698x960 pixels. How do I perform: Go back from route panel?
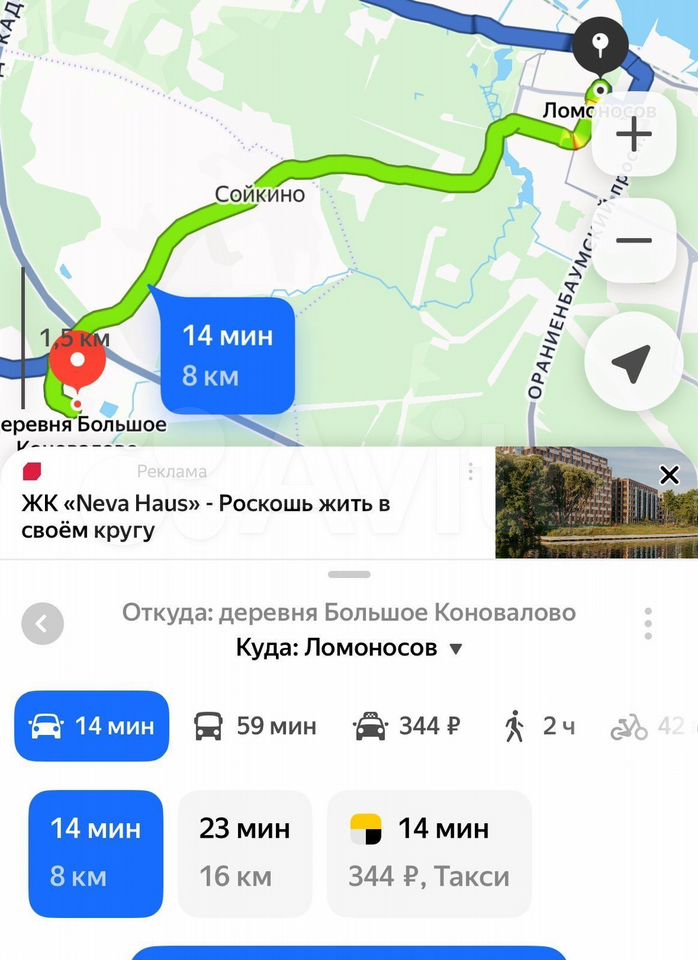tap(42, 624)
